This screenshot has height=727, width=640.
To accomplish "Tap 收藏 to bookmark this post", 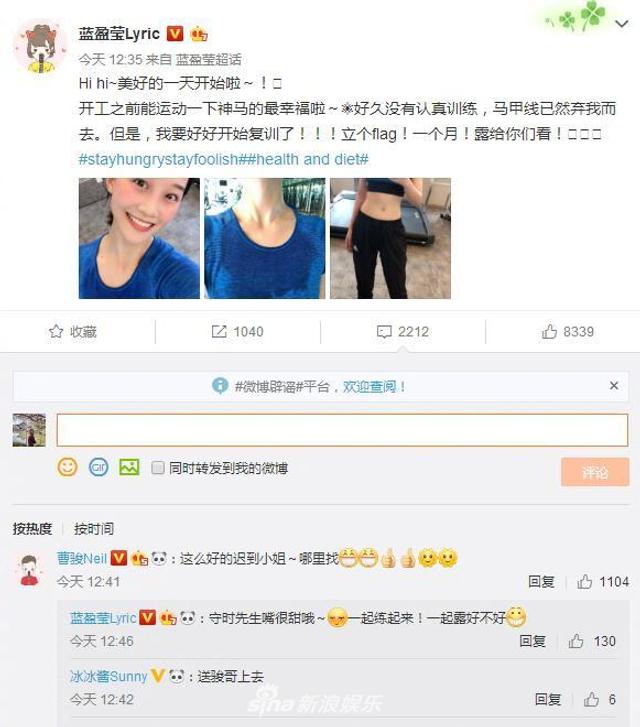I will coord(73,332).
